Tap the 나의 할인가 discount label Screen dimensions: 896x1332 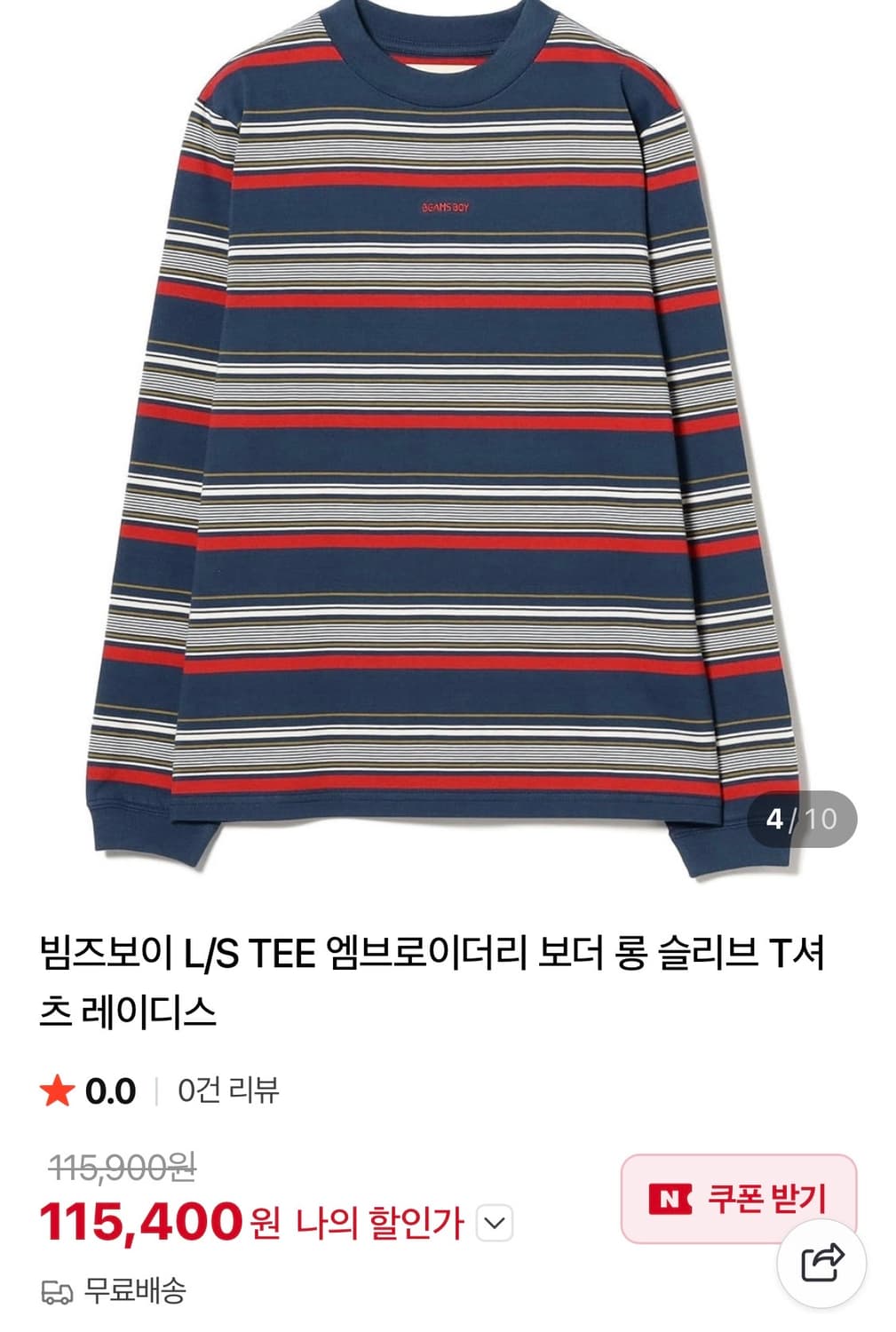point(382,1223)
